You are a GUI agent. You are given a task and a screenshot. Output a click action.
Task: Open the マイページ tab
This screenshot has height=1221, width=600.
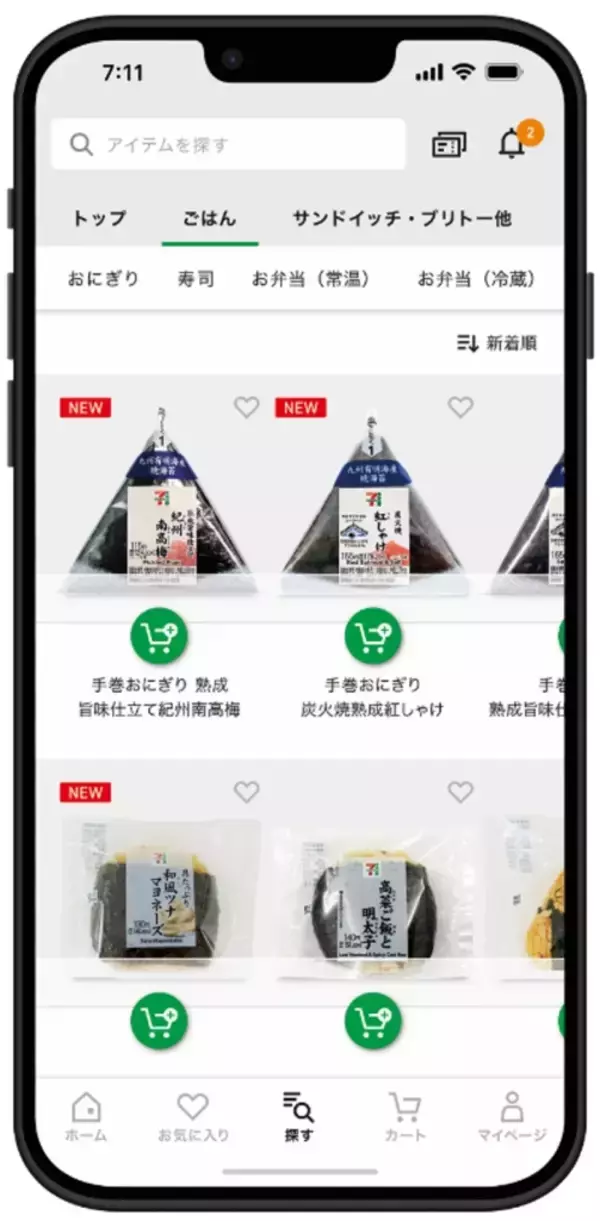tap(512, 1116)
